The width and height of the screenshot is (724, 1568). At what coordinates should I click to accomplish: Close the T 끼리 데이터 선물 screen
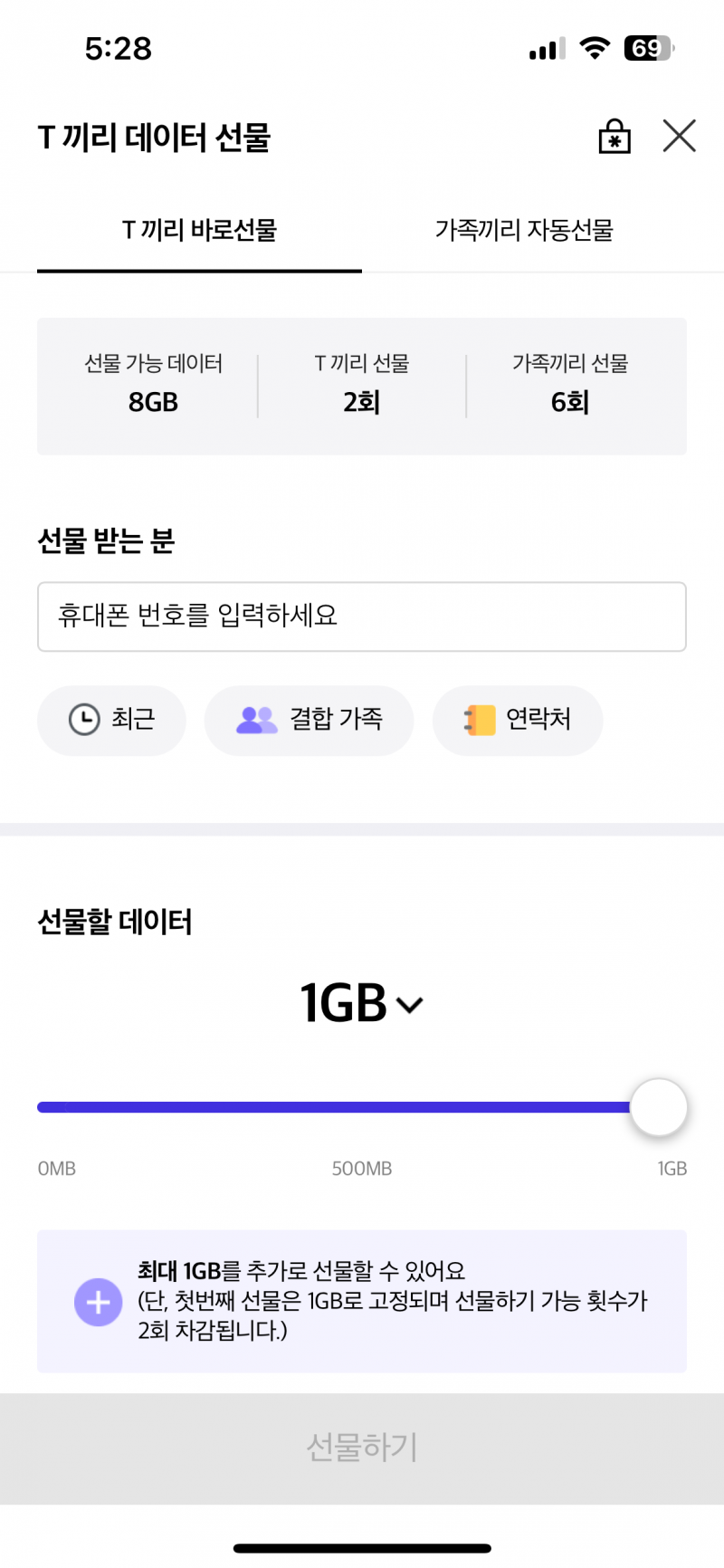tap(678, 136)
